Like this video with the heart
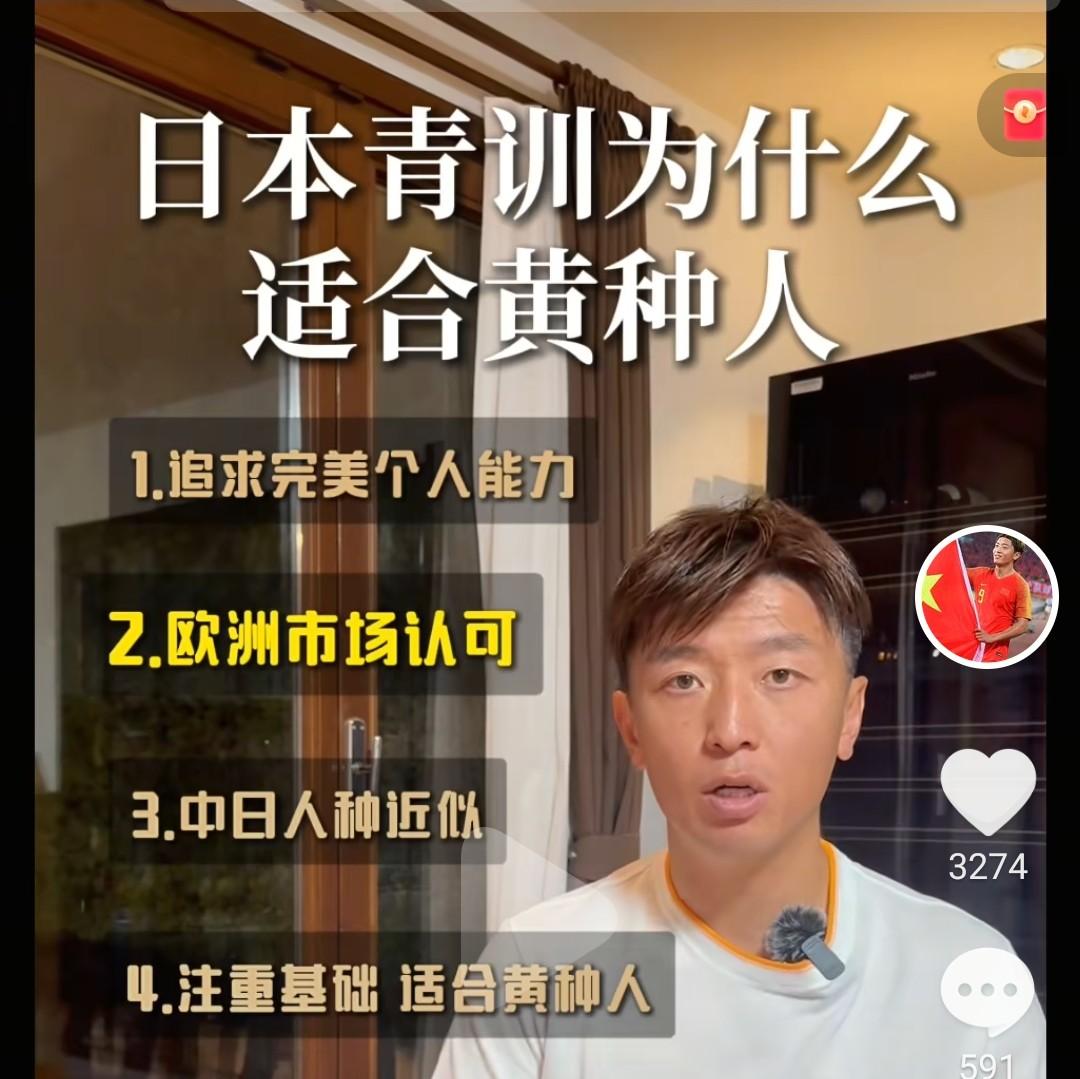This screenshot has height=1079, width=1080. [x=988, y=792]
